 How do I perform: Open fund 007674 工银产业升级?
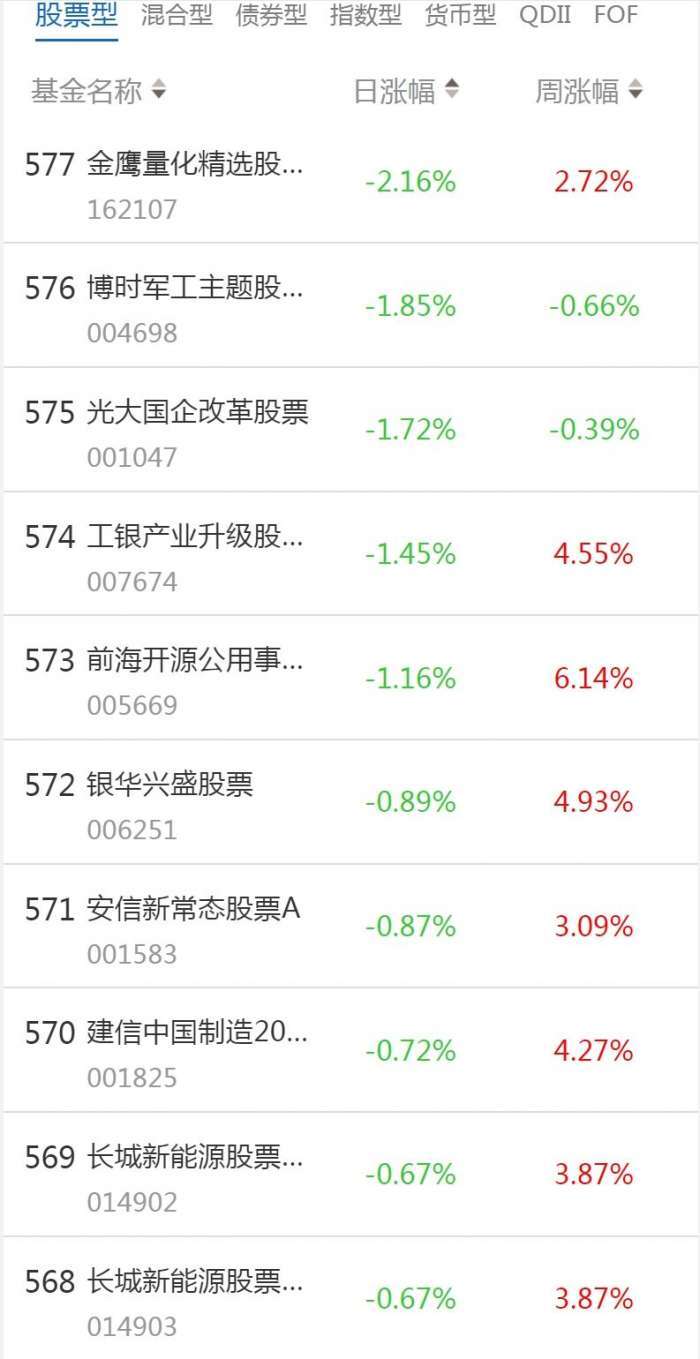point(195,537)
